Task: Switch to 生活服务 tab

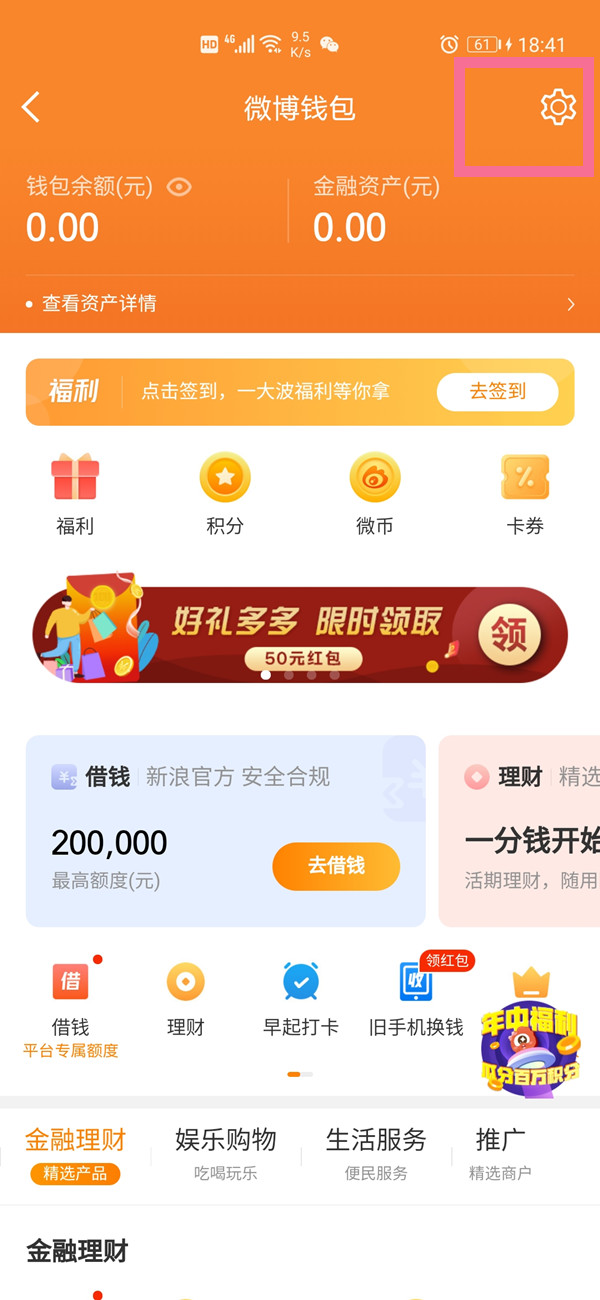Action: 376,1152
